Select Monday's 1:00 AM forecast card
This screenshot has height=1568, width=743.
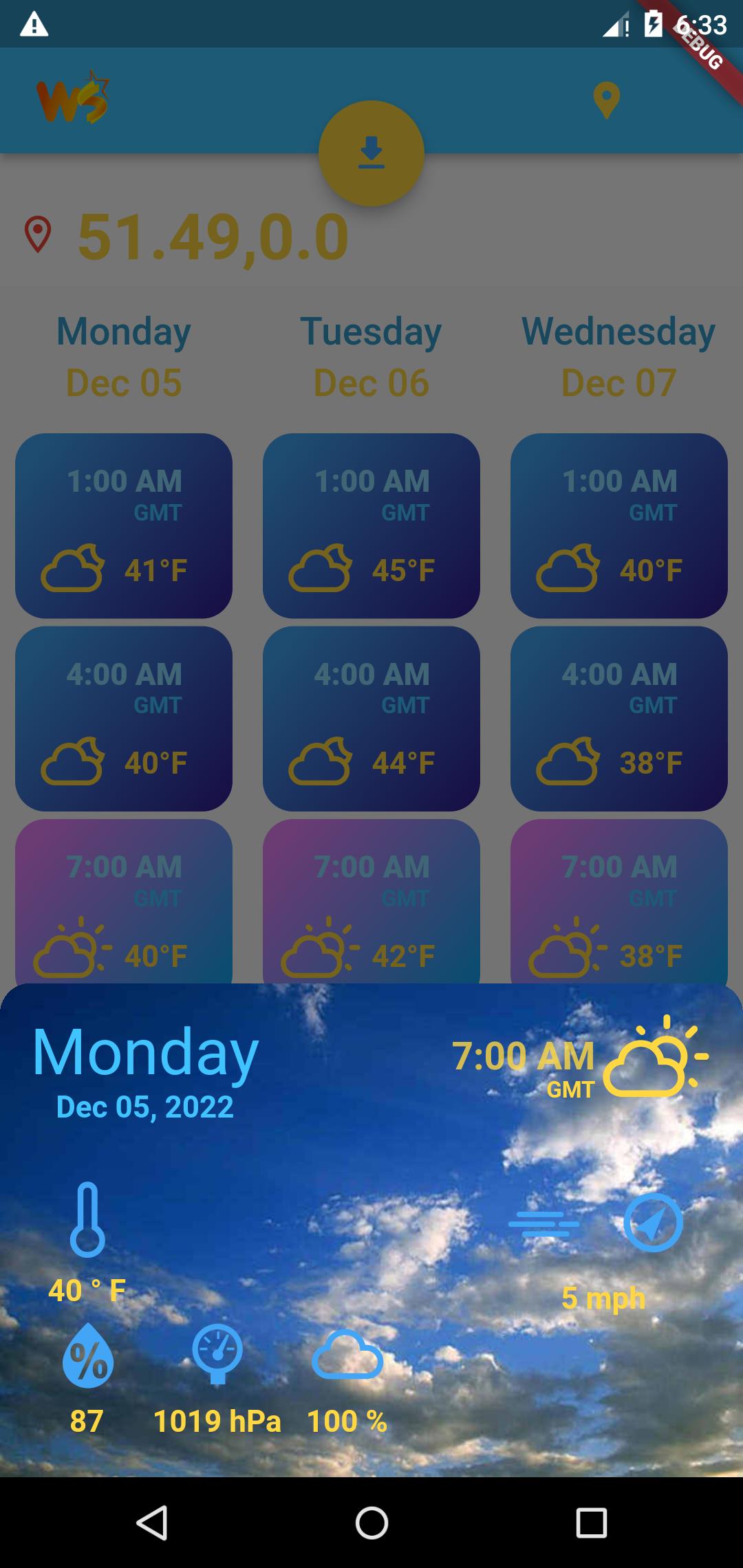pos(124,525)
